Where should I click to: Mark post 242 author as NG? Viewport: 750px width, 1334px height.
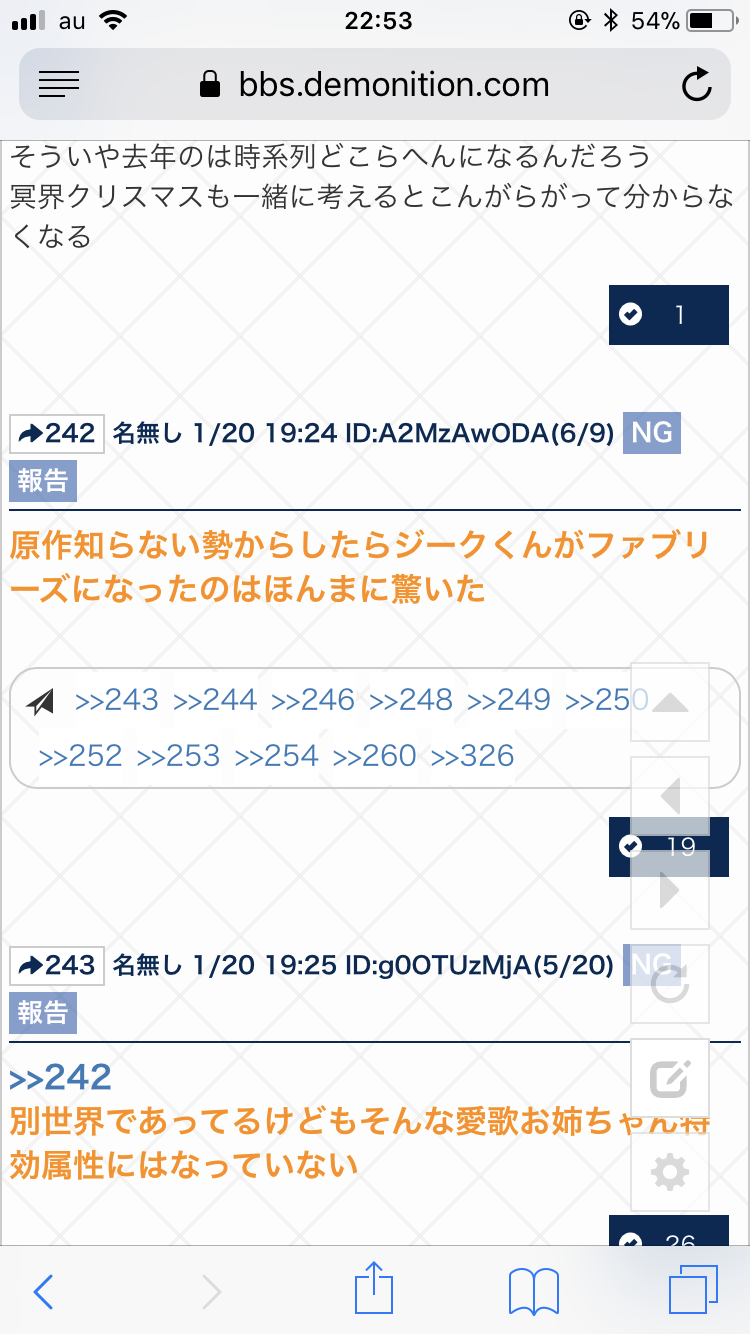(x=651, y=434)
